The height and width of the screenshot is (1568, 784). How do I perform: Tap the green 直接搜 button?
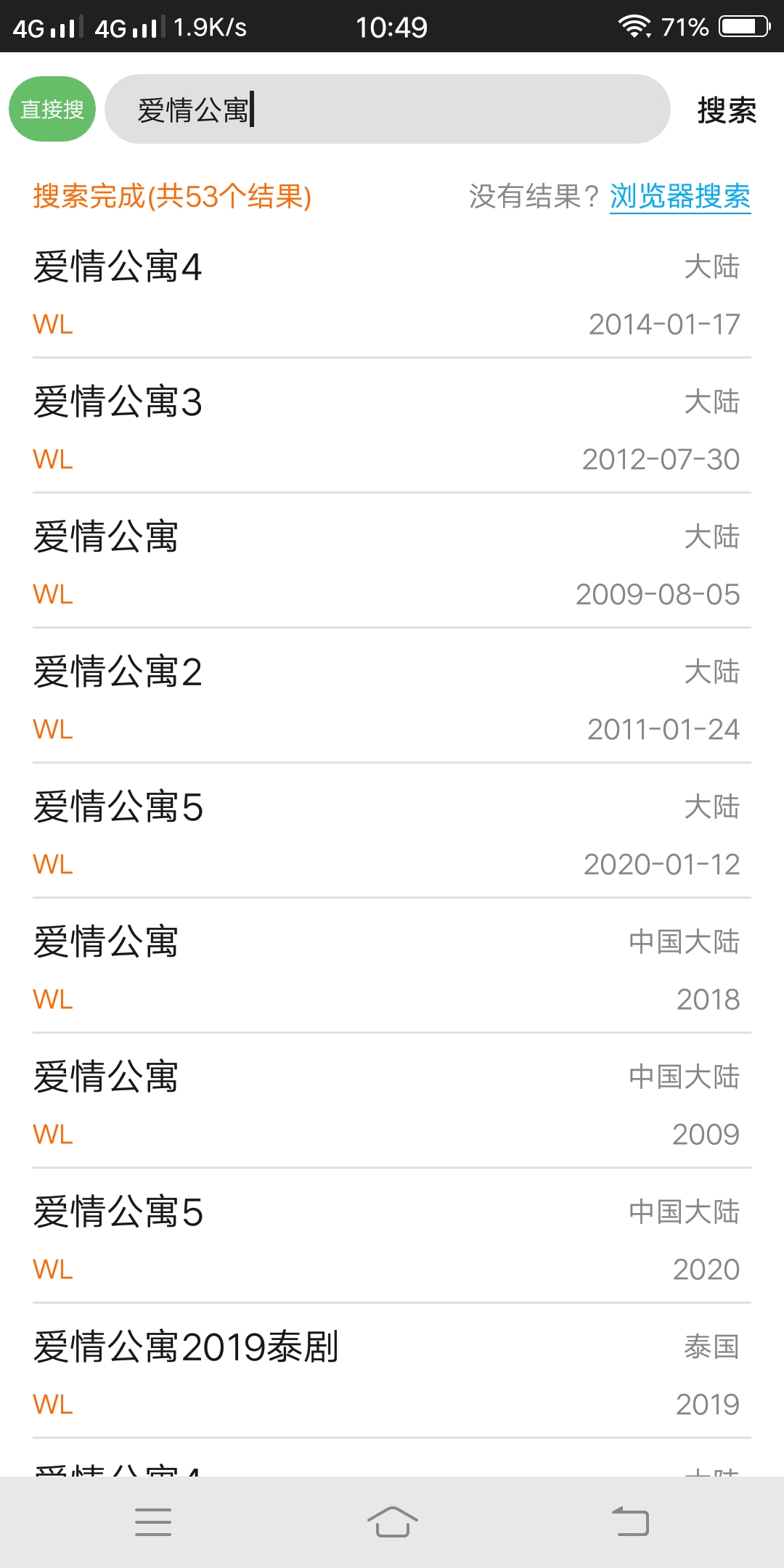[52, 109]
